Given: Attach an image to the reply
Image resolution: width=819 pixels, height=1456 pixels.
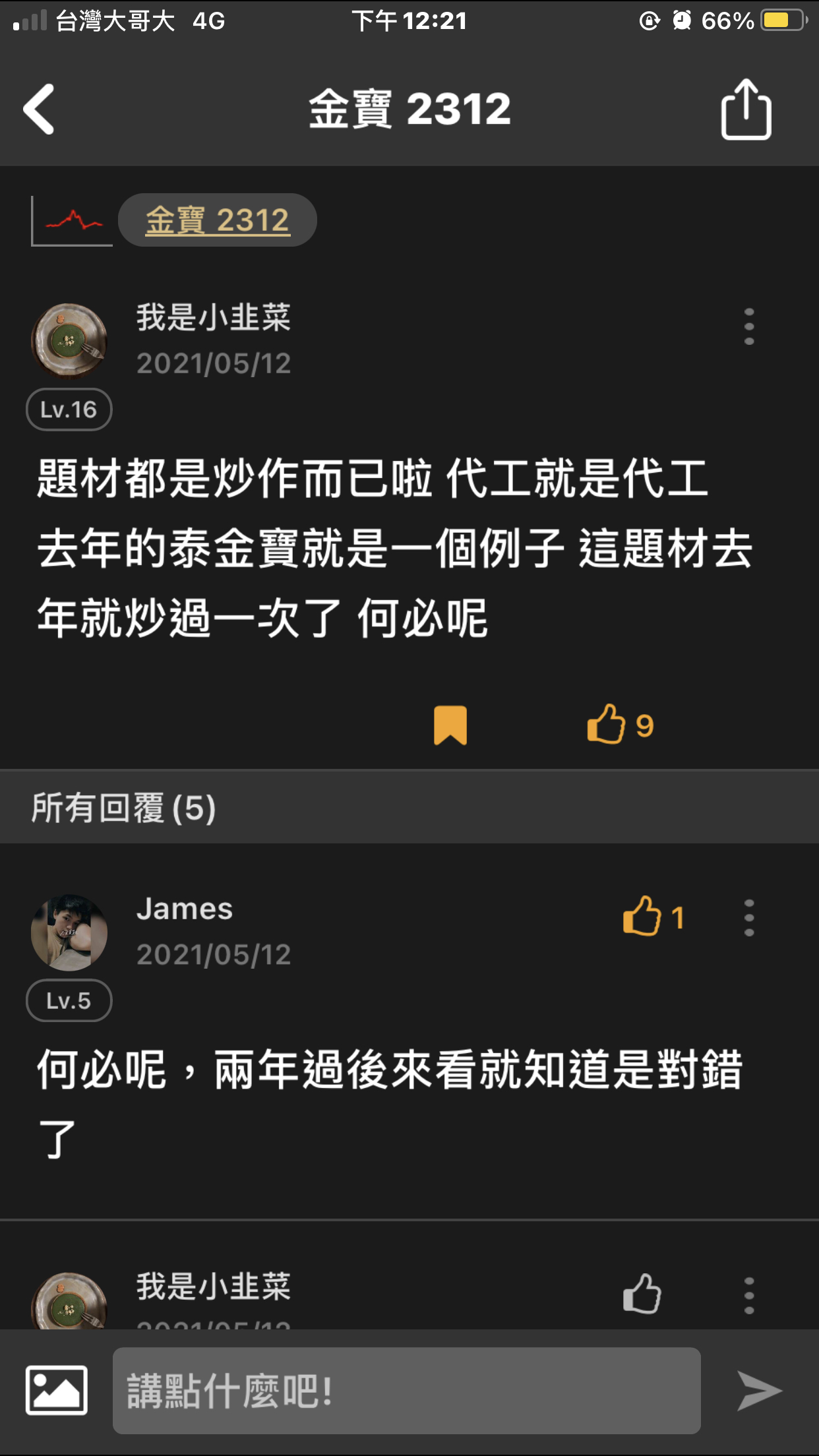Looking at the screenshot, I should (x=57, y=1390).
